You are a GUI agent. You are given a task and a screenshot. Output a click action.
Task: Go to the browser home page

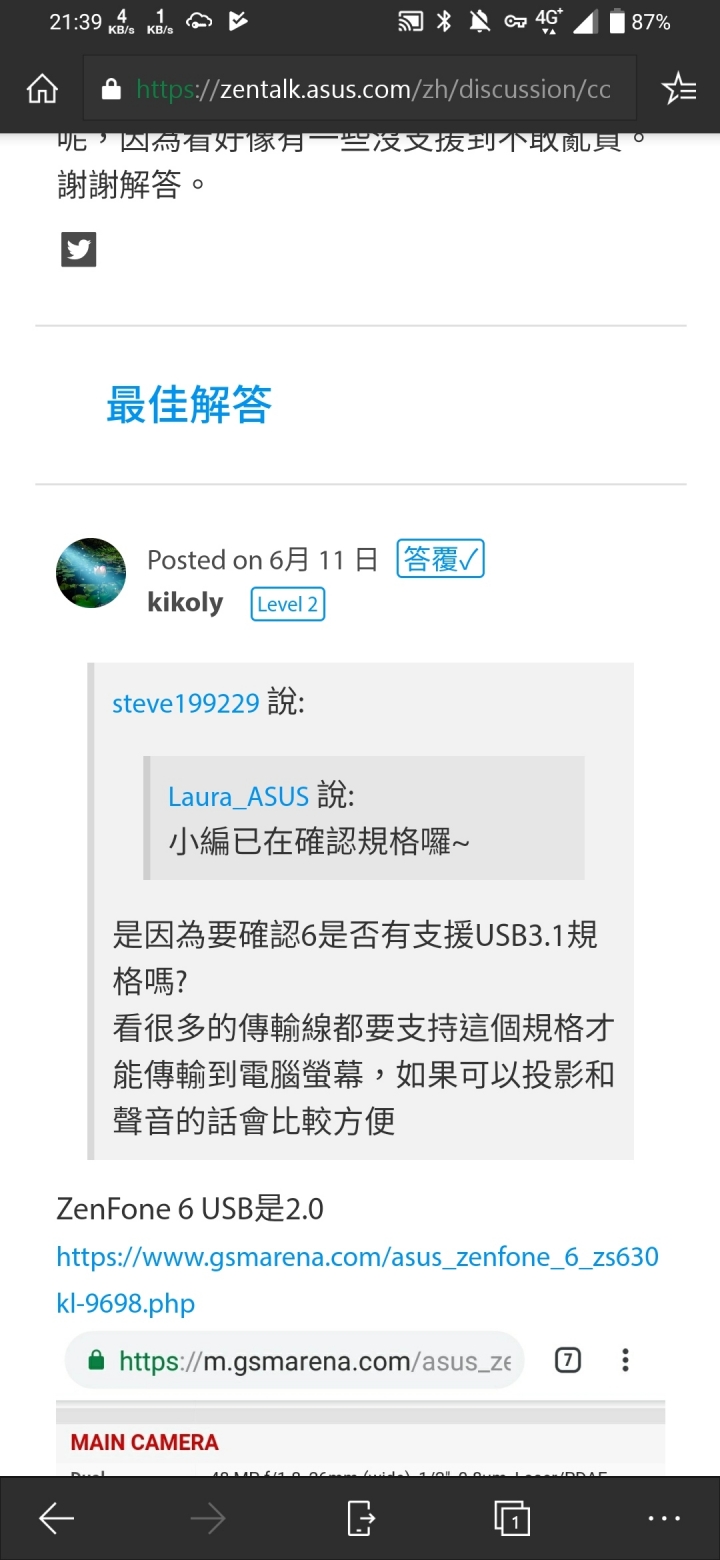42,90
